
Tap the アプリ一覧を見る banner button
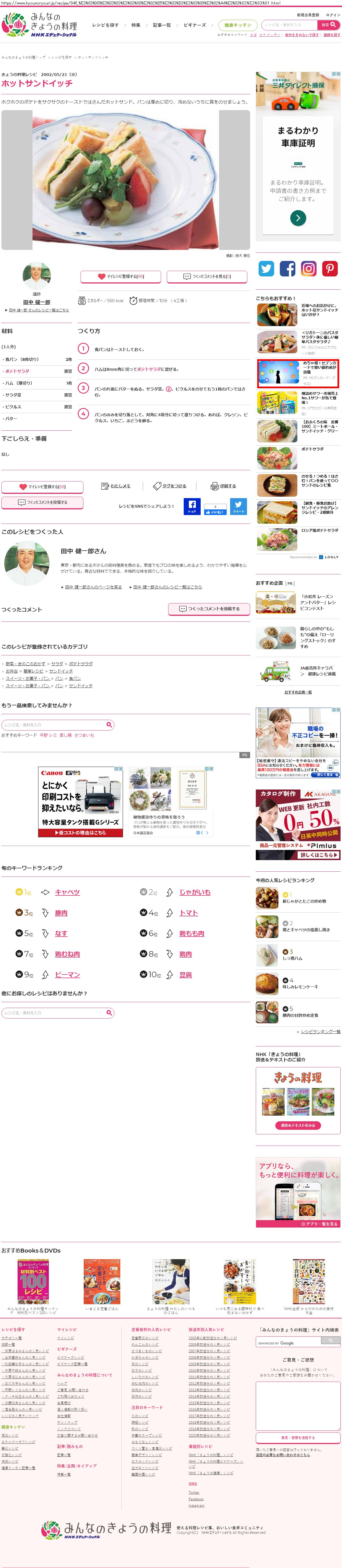319,1224
